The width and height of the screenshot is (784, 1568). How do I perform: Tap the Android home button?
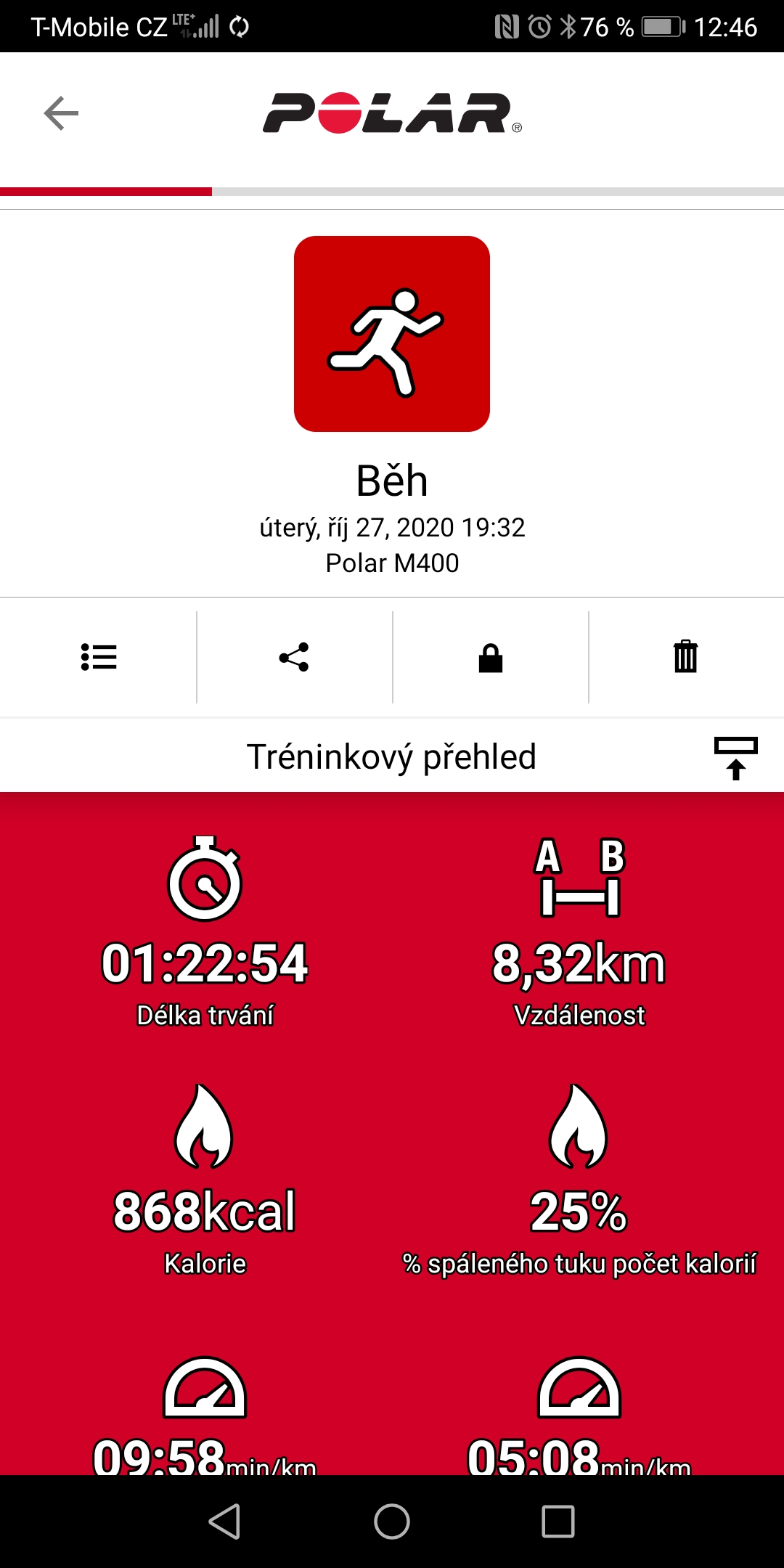click(x=392, y=1521)
